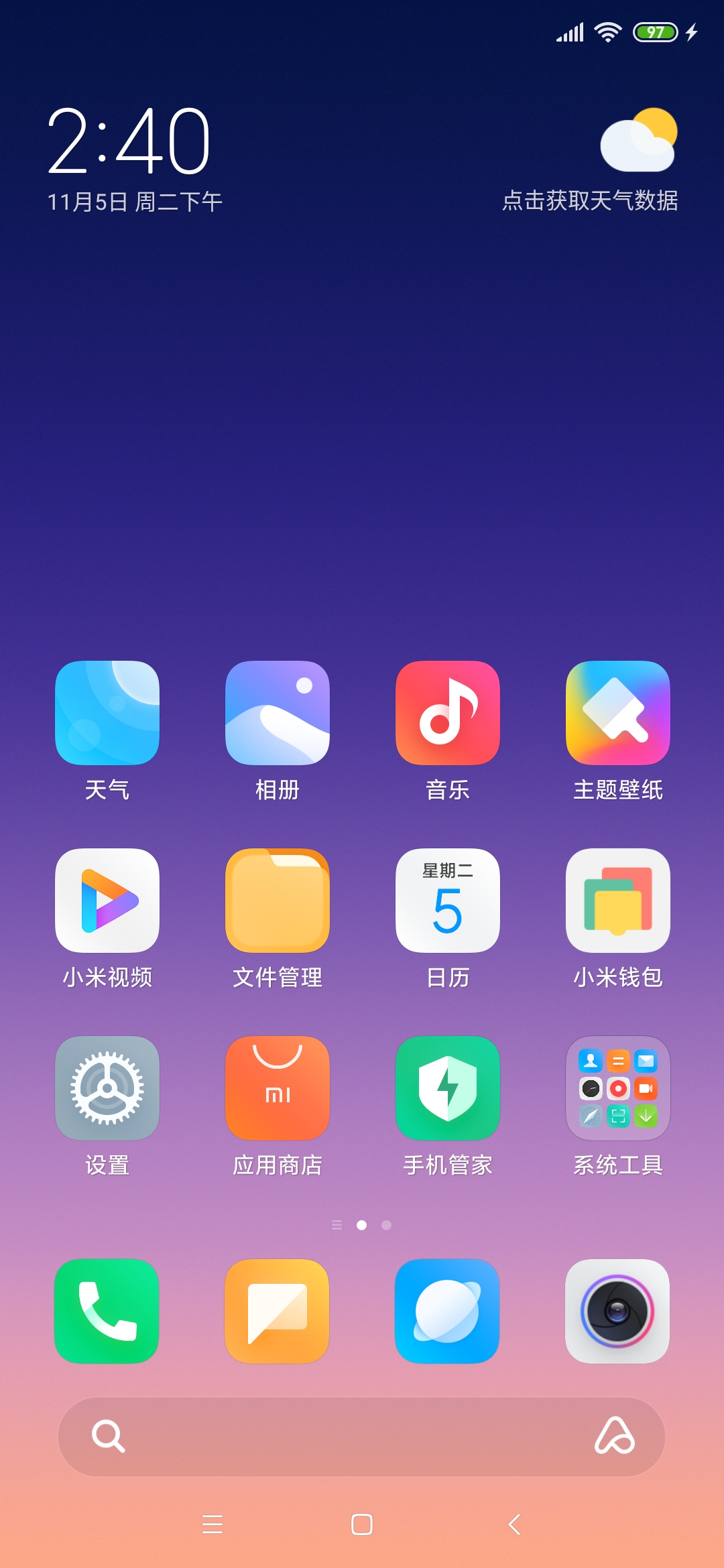This screenshot has width=724, height=1568.
Task: Open recent apps from navigation bar
Action: [x=213, y=1524]
